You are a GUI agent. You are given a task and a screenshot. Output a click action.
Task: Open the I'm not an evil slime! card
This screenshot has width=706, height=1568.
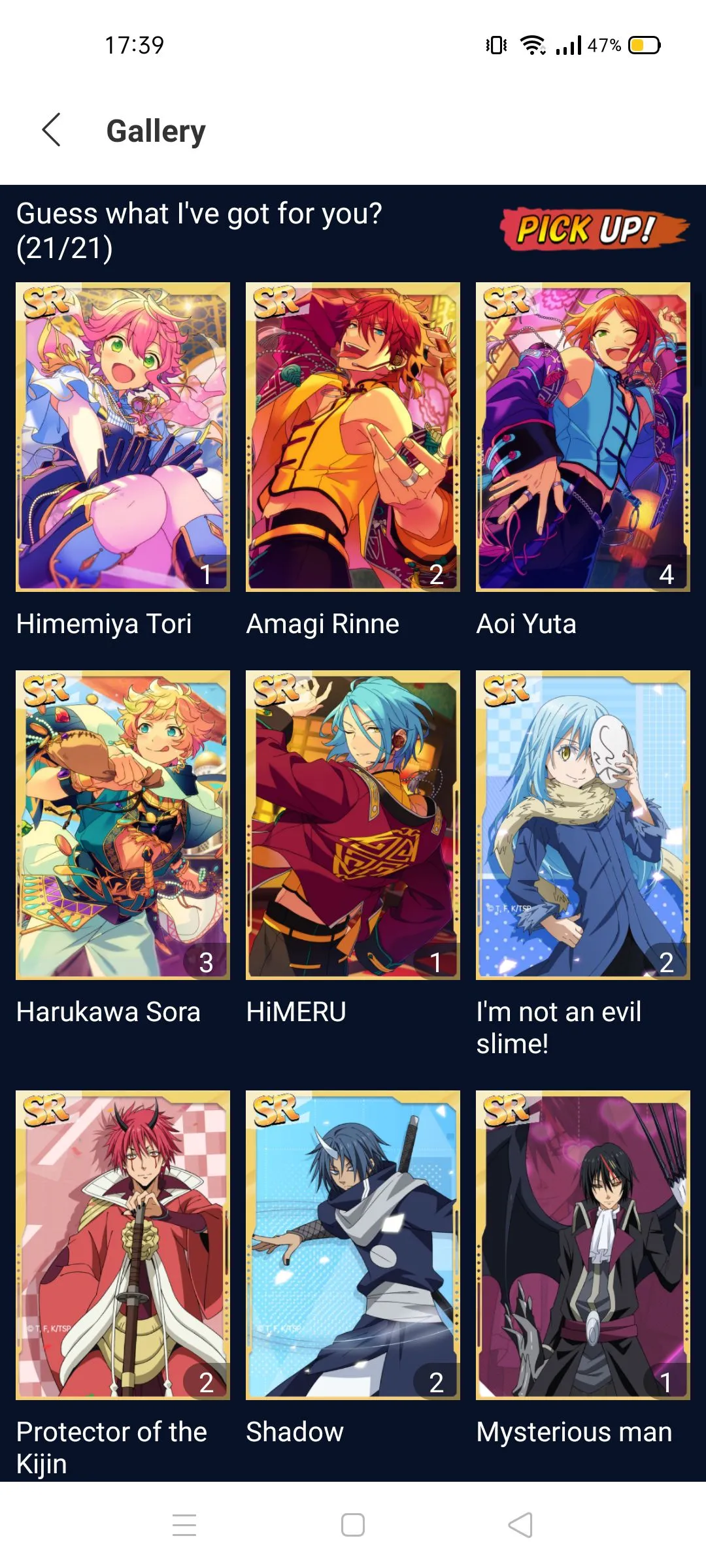(x=582, y=825)
